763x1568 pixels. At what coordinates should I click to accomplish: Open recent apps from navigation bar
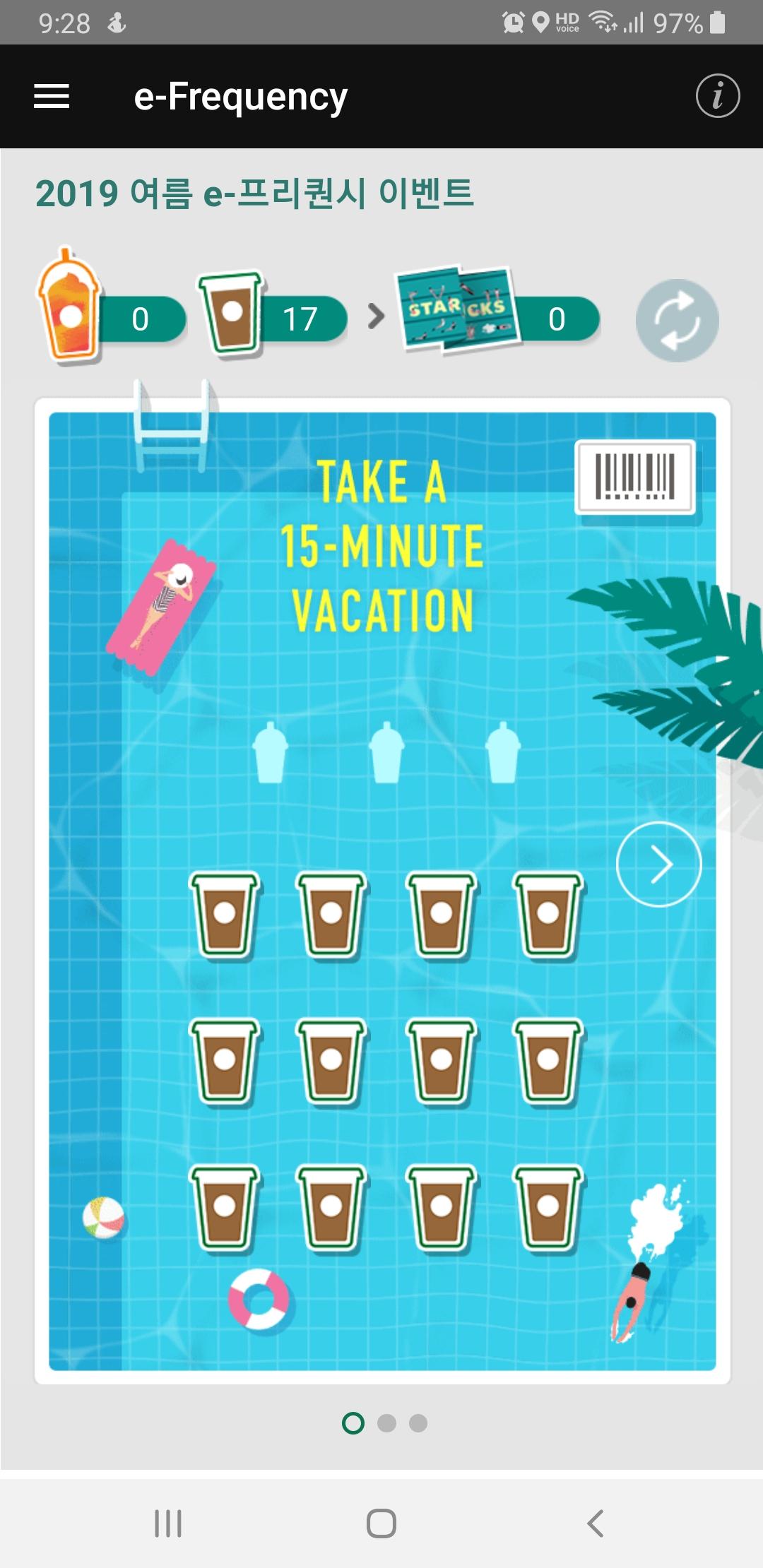168,1524
